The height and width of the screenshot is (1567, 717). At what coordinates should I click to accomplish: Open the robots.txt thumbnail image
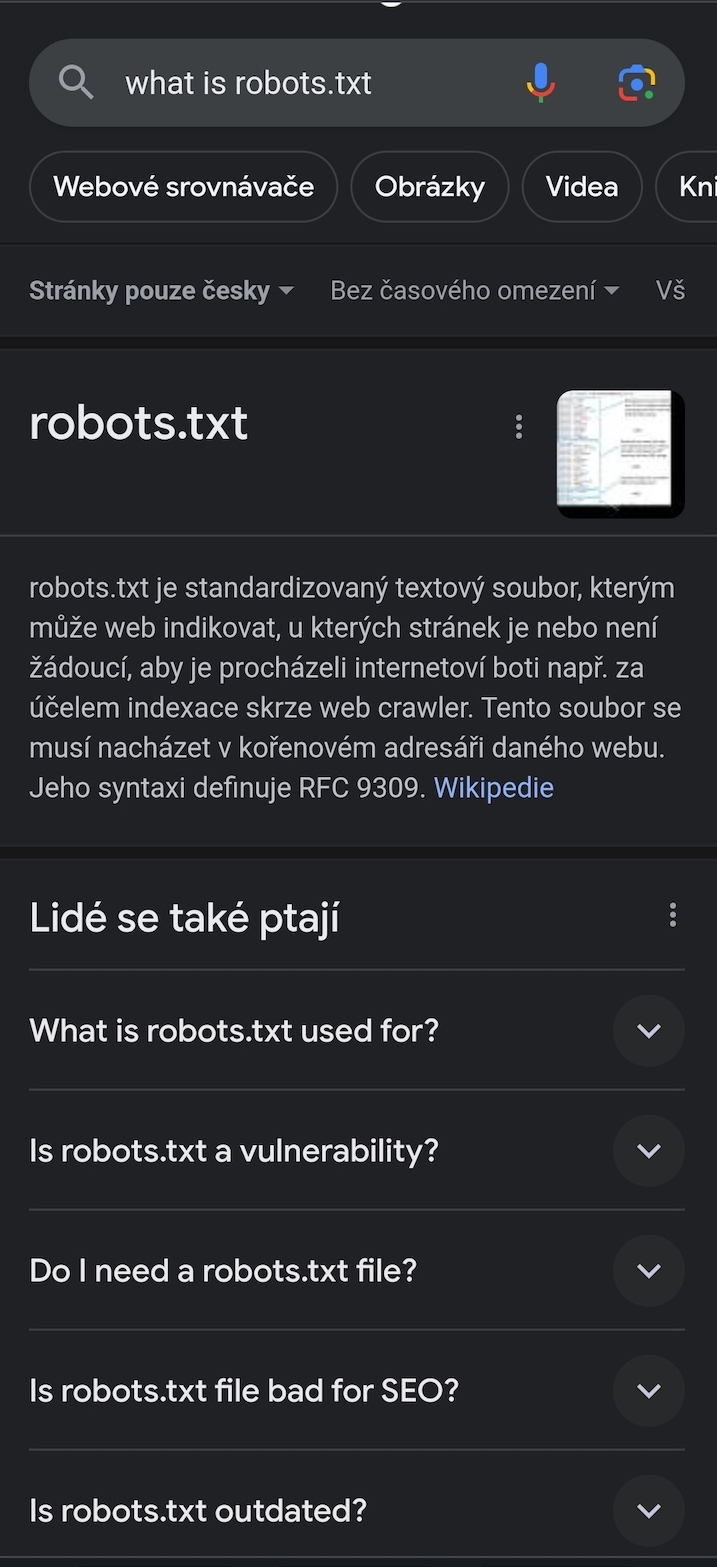620,454
